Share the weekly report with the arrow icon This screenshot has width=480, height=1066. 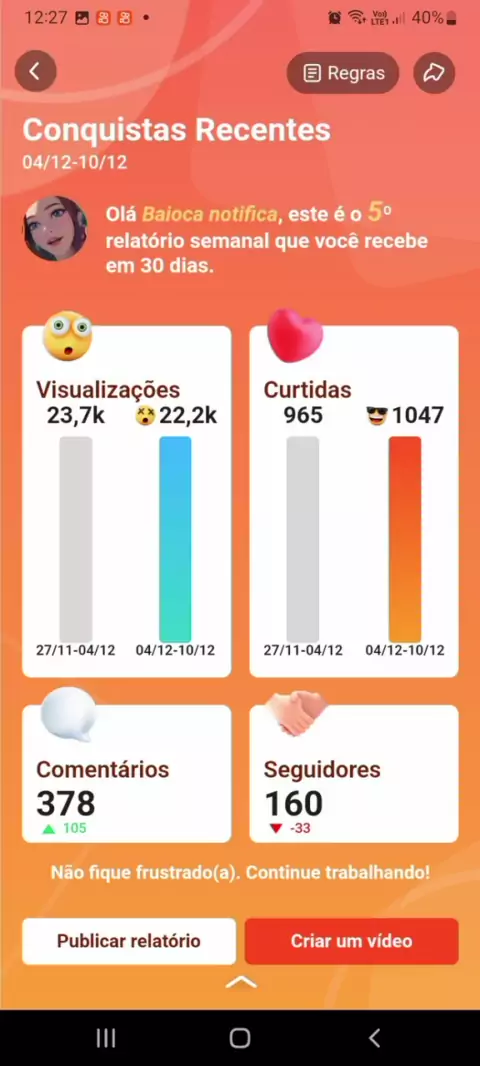coord(434,73)
